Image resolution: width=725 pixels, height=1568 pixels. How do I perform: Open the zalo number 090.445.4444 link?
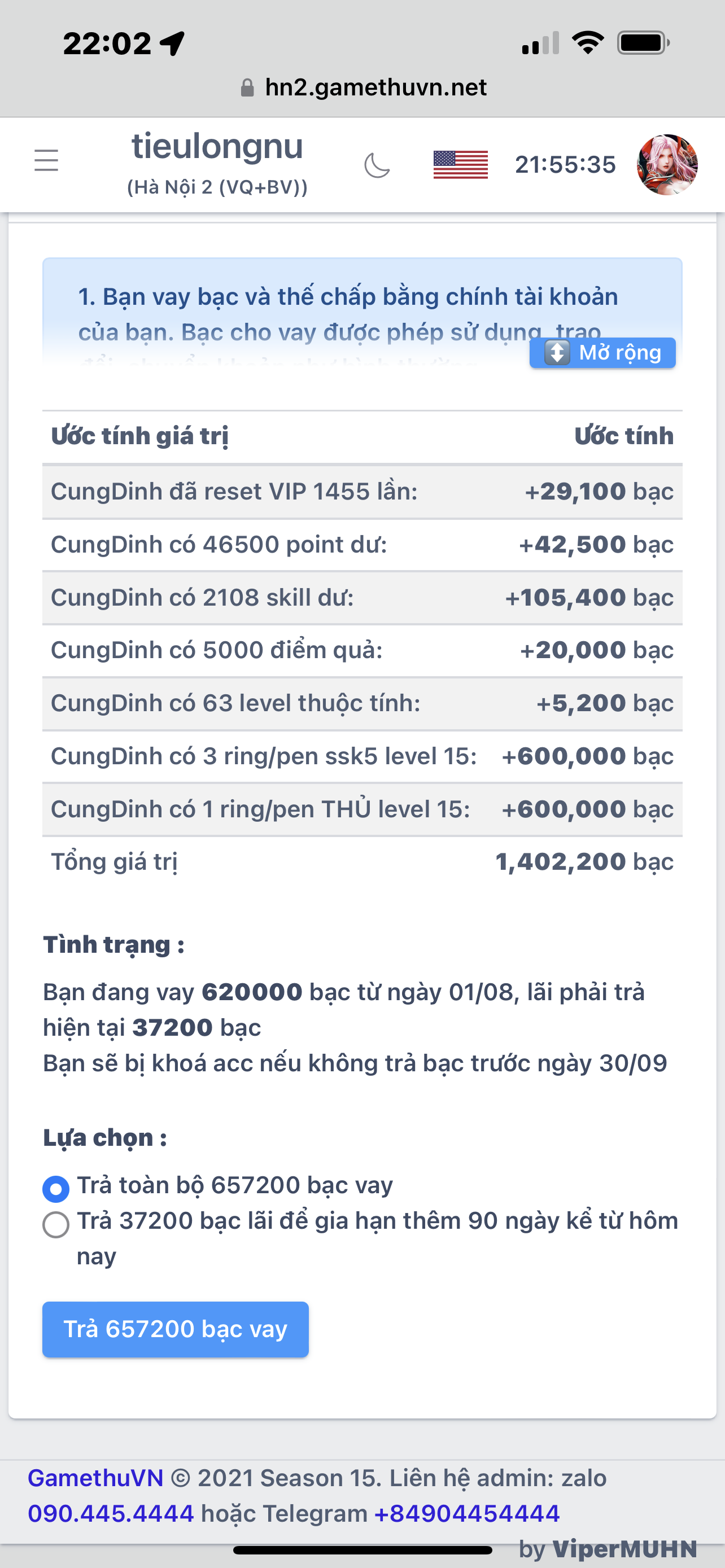[111, 1513]
